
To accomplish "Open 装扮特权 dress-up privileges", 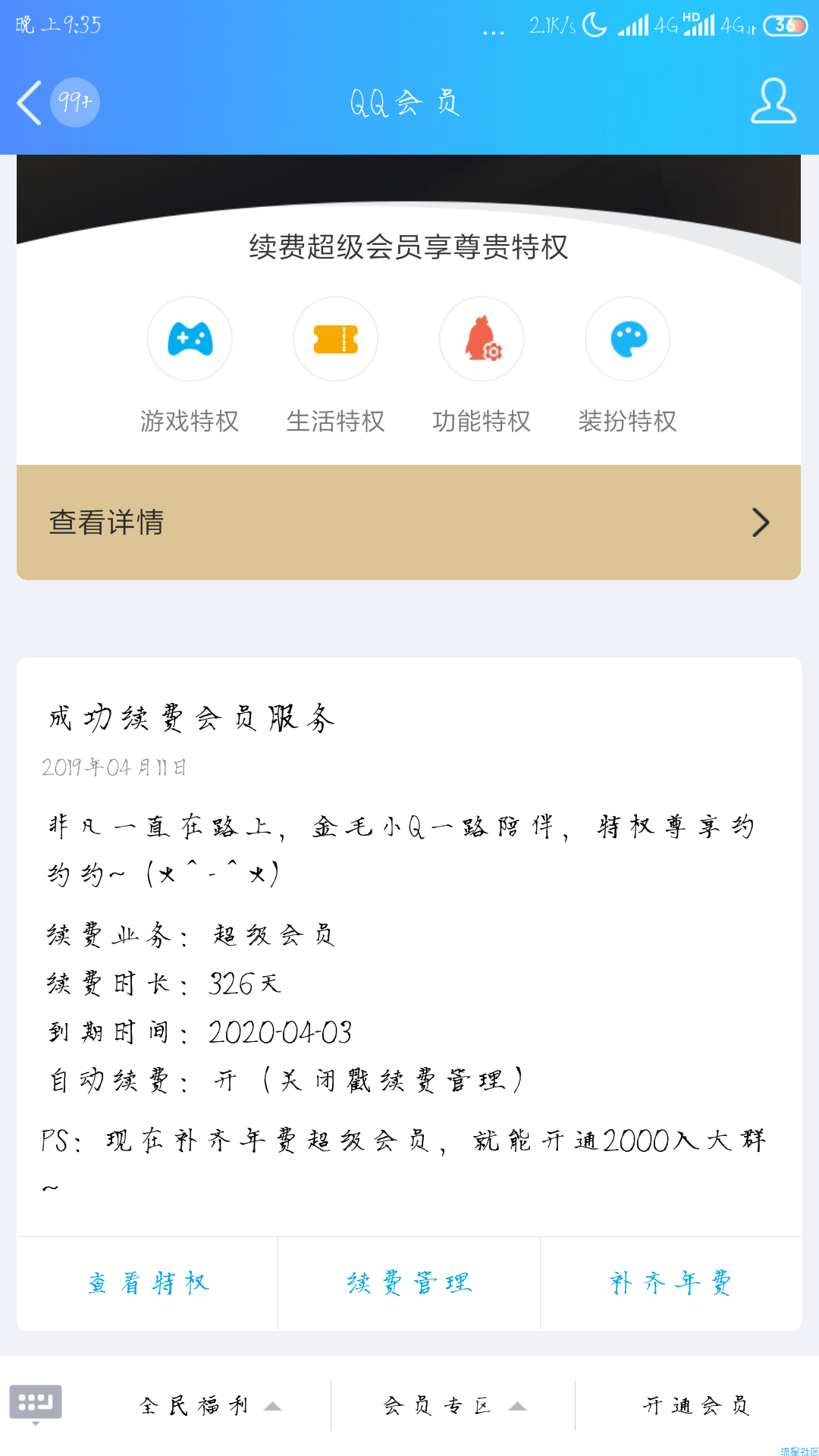I will point(628,339).
